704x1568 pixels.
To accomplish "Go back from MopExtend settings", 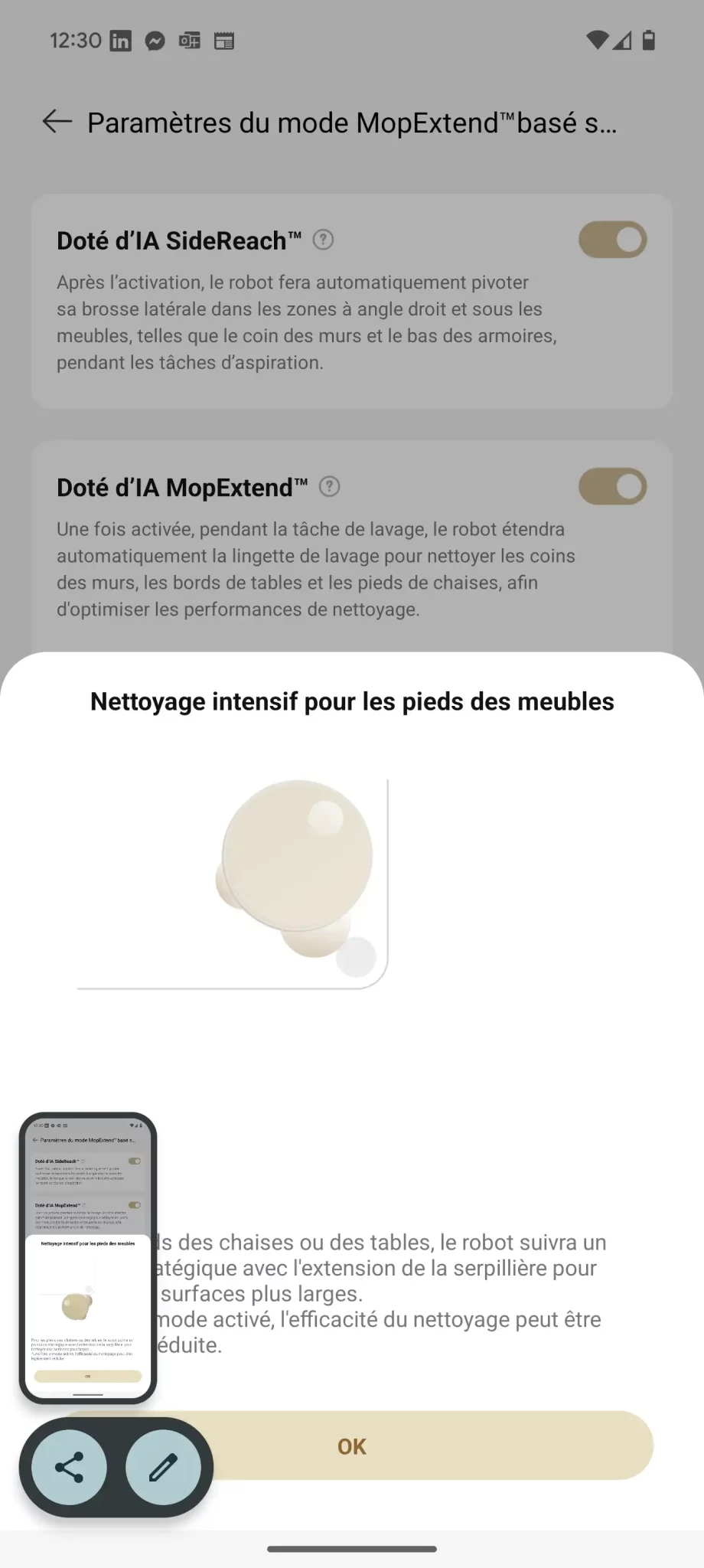I will 57,121.
